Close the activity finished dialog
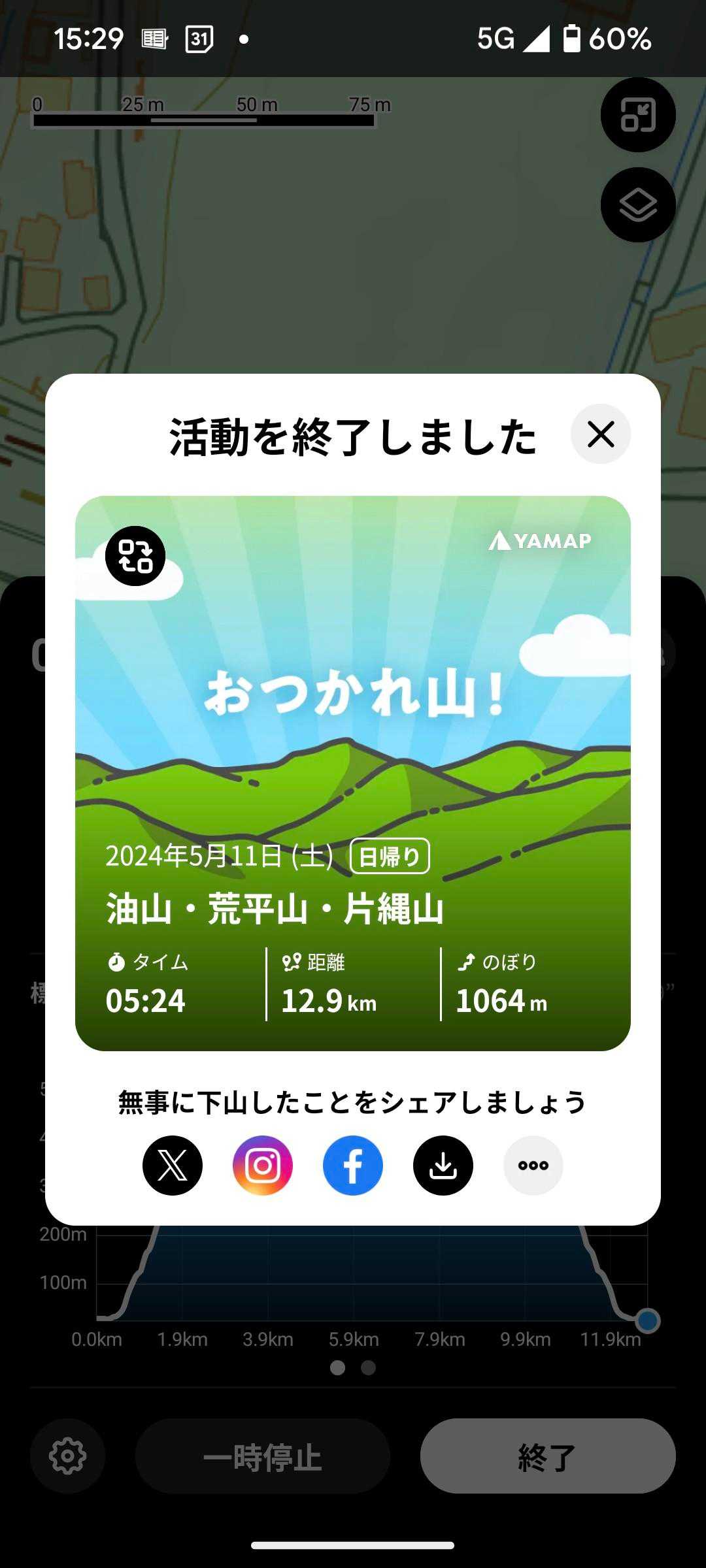 [600, 434]
